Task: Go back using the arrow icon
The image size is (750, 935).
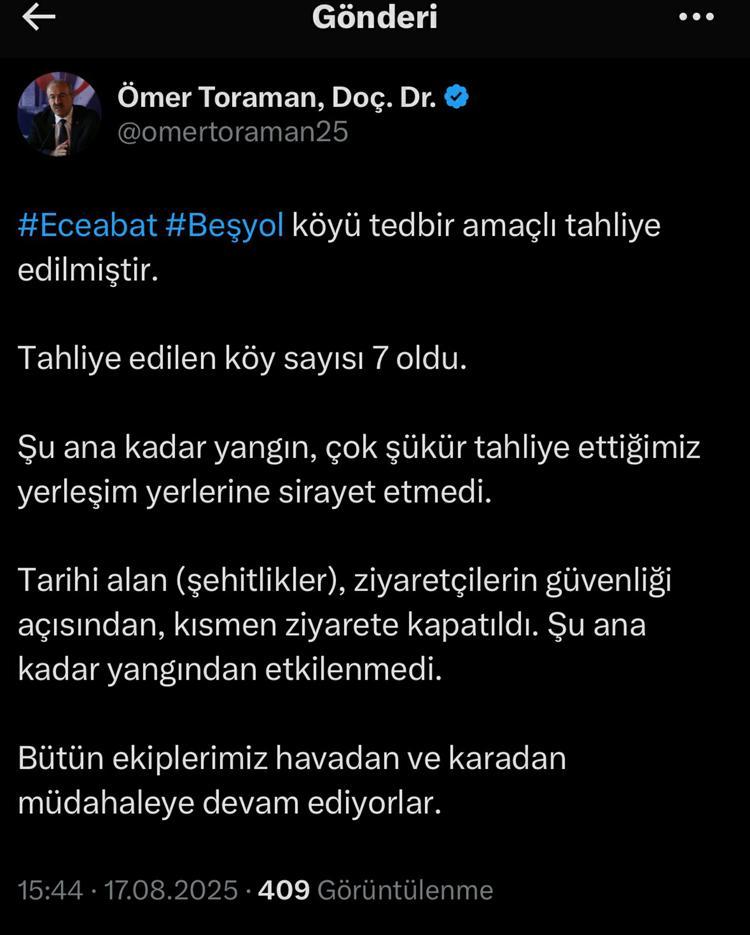Action: tap(39, 17)
